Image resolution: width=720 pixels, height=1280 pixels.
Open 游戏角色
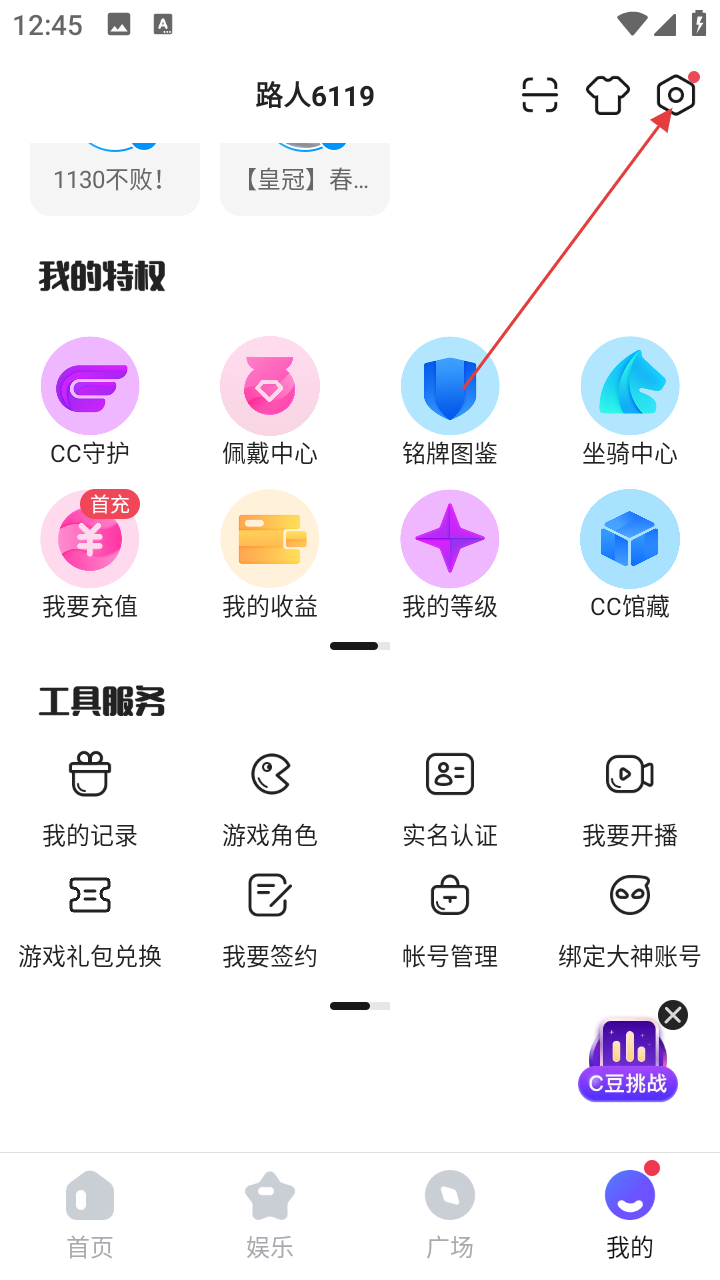click(x=270, y=798)
